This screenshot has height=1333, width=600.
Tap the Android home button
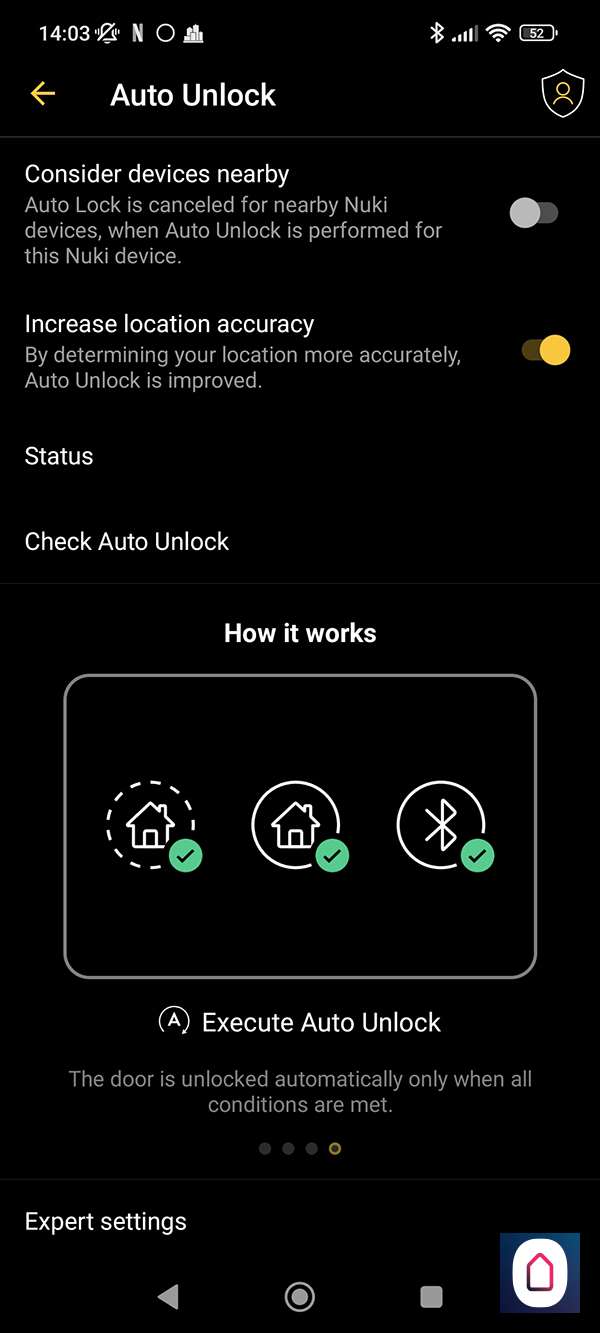pyautogui.click(x=300, y=1297)
